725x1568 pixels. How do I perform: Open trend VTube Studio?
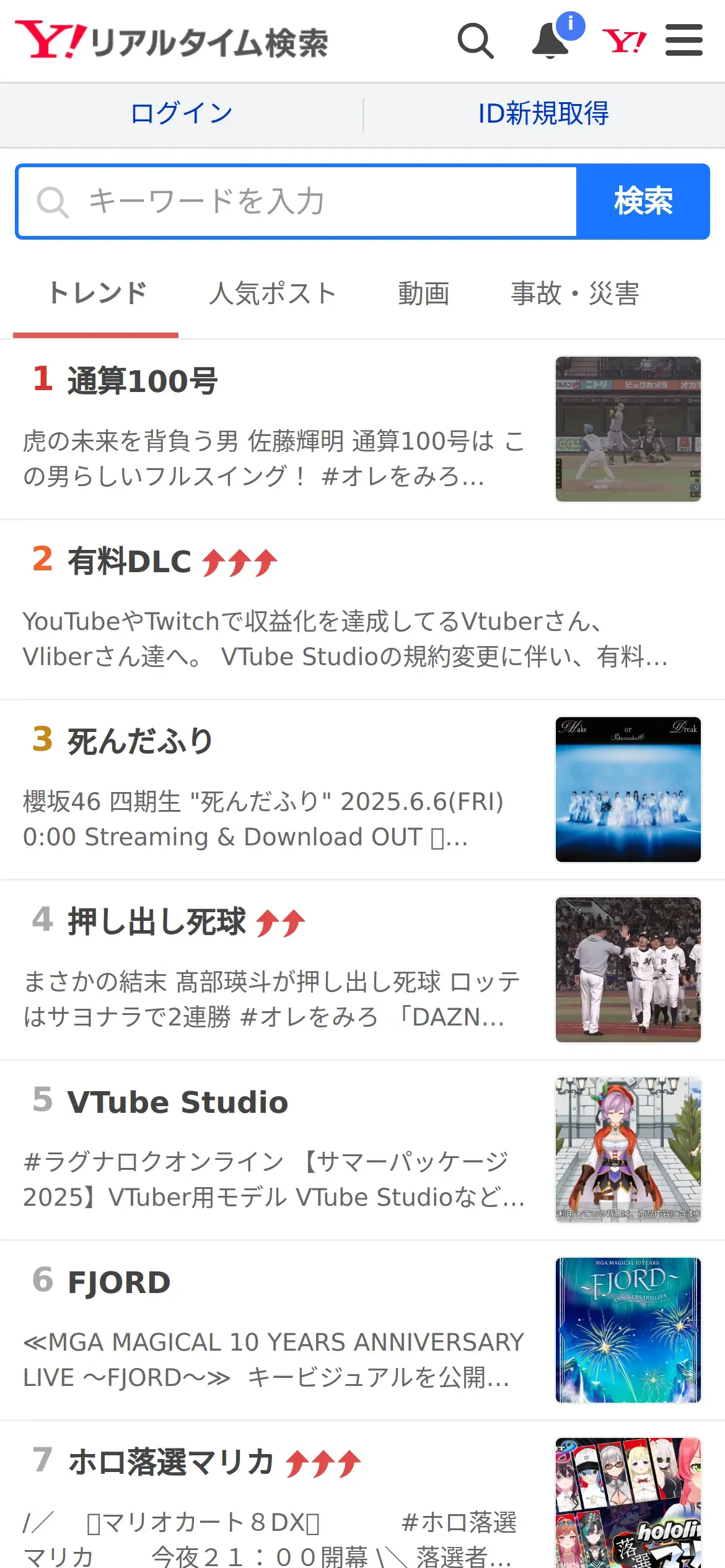[178, 1102]
